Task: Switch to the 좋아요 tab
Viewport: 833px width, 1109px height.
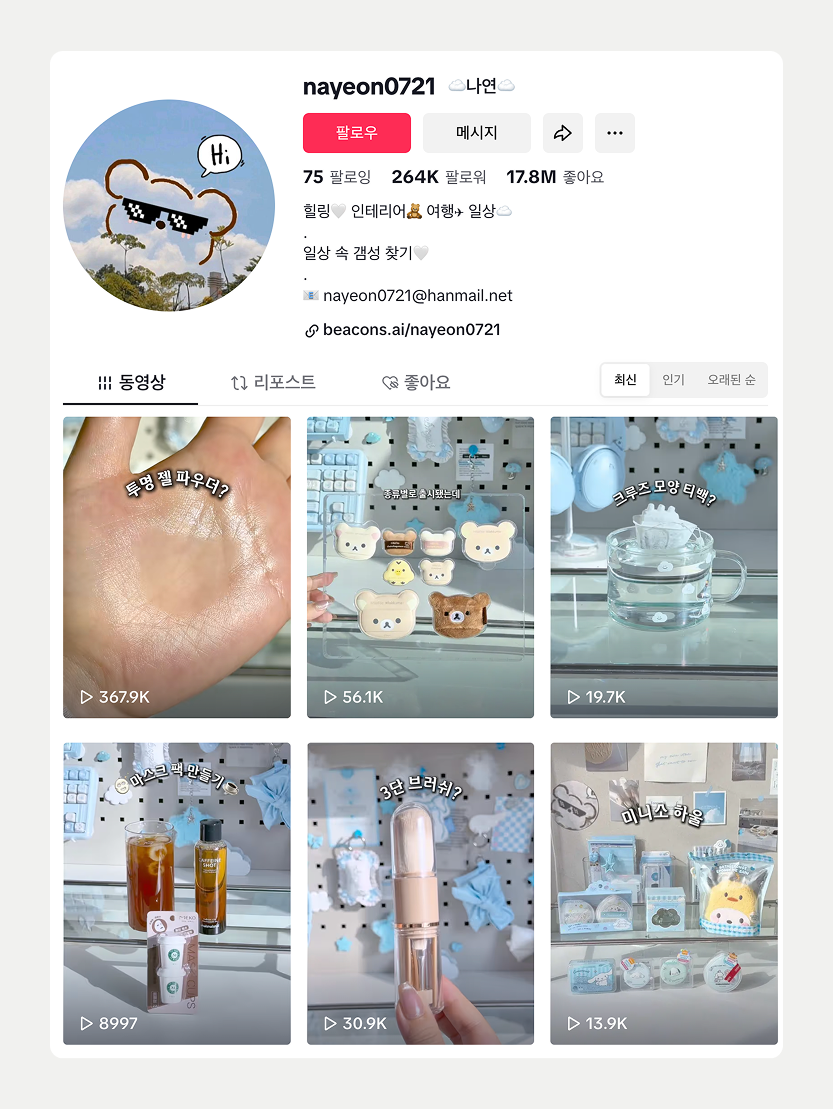Action: pos(416,383)
